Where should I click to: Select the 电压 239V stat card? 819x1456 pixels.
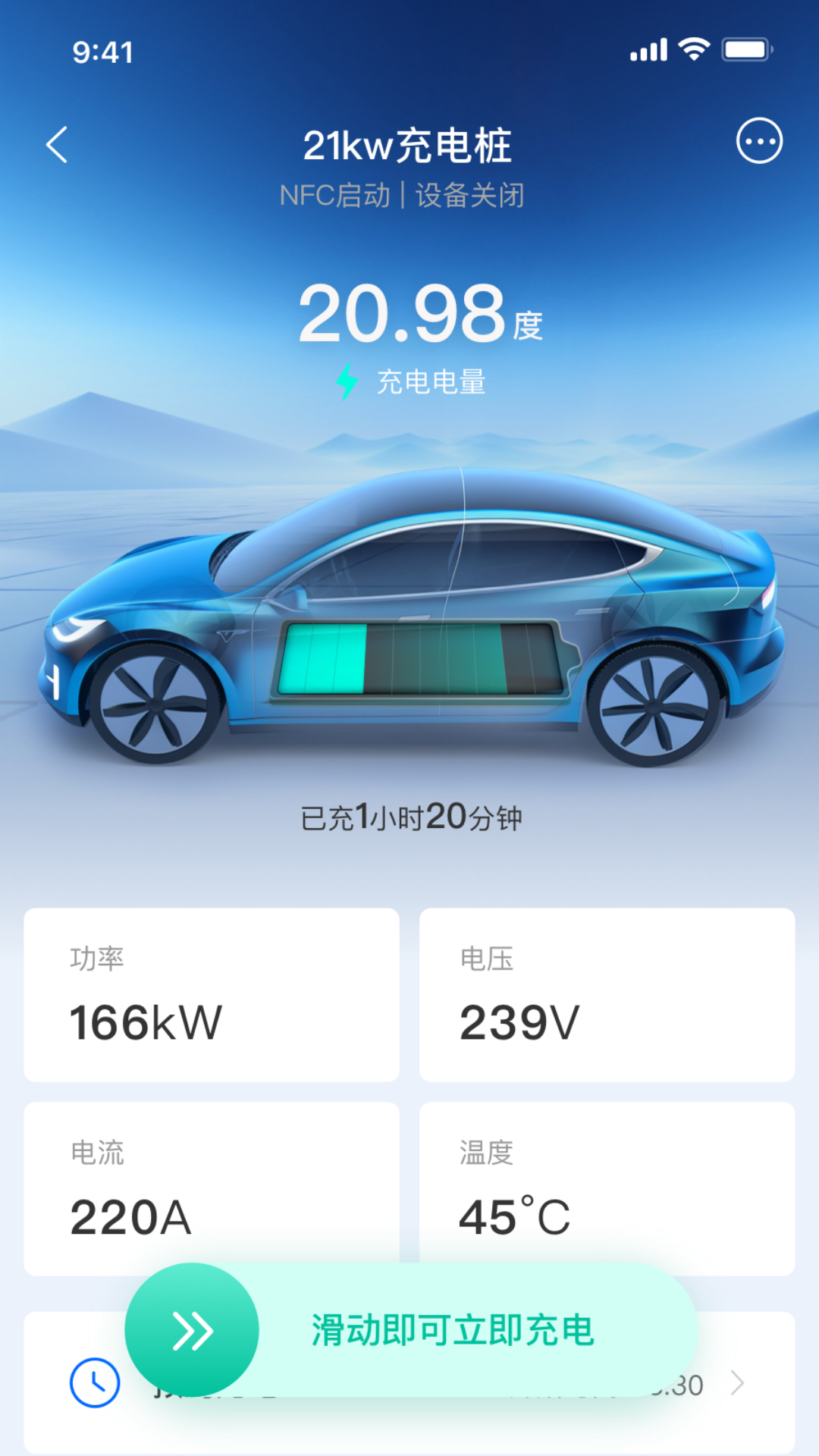tap(607, 993)
